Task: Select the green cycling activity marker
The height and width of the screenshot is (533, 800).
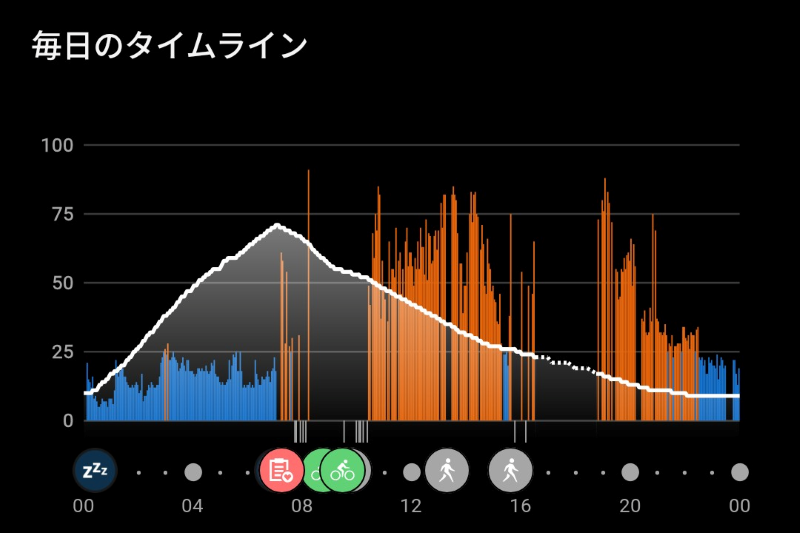Action: 343,470
